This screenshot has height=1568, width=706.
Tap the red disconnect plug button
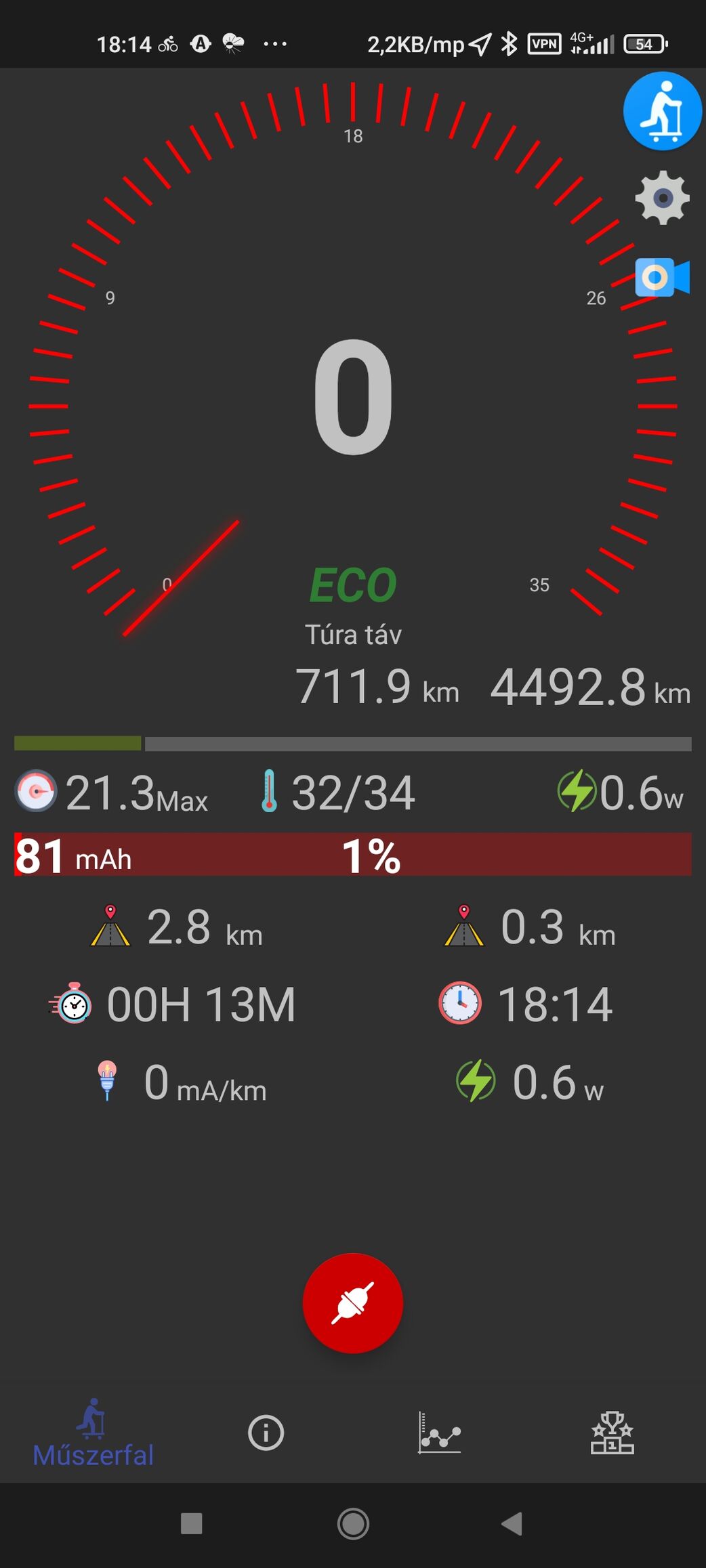pyautogui.click(x=352, y=1302)
